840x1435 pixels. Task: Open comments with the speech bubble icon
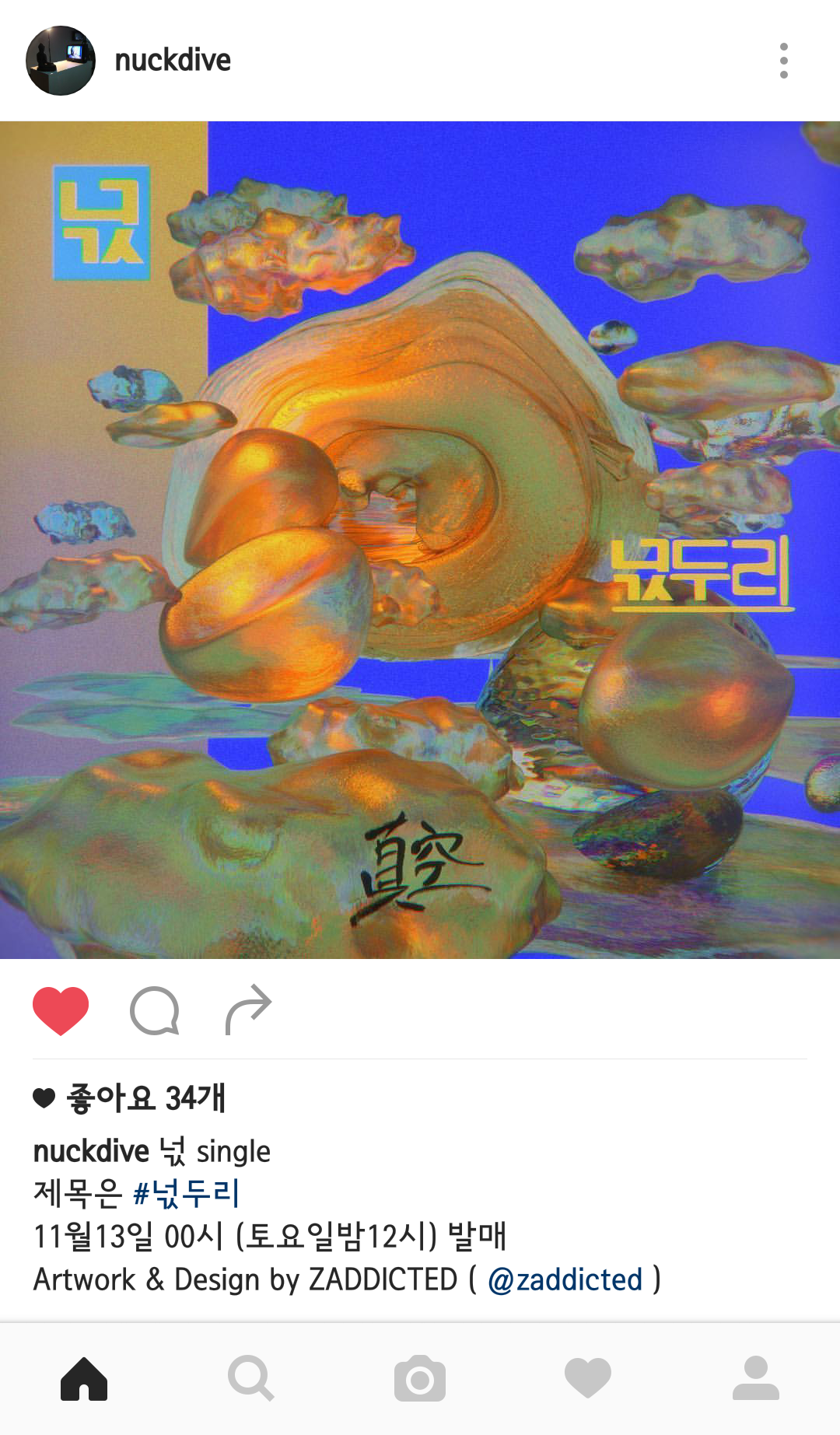[155, 1010]
